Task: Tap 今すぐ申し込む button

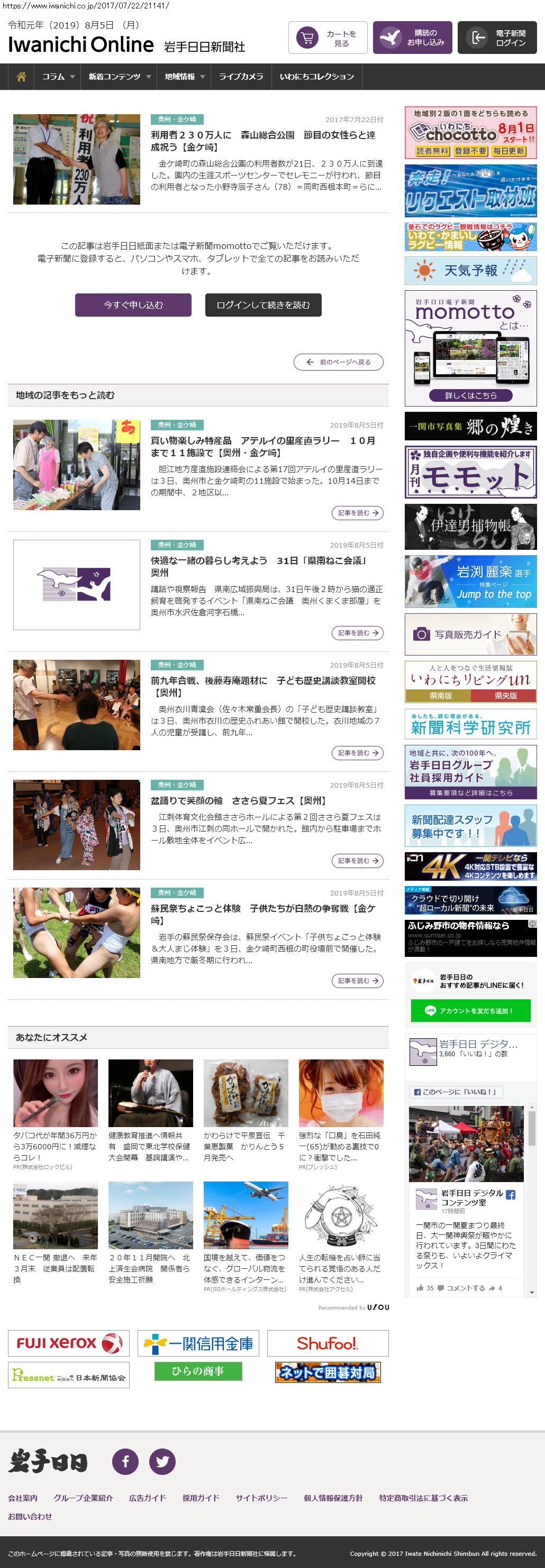Action: 133,305
